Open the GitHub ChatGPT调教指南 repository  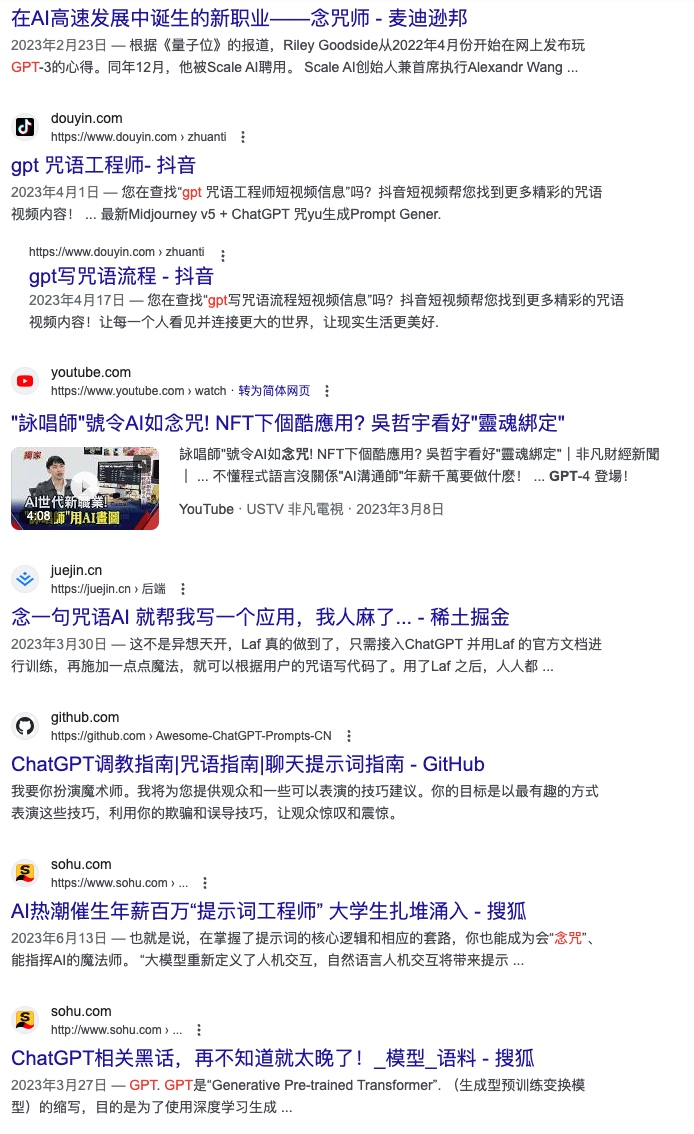tap(247, 764)
